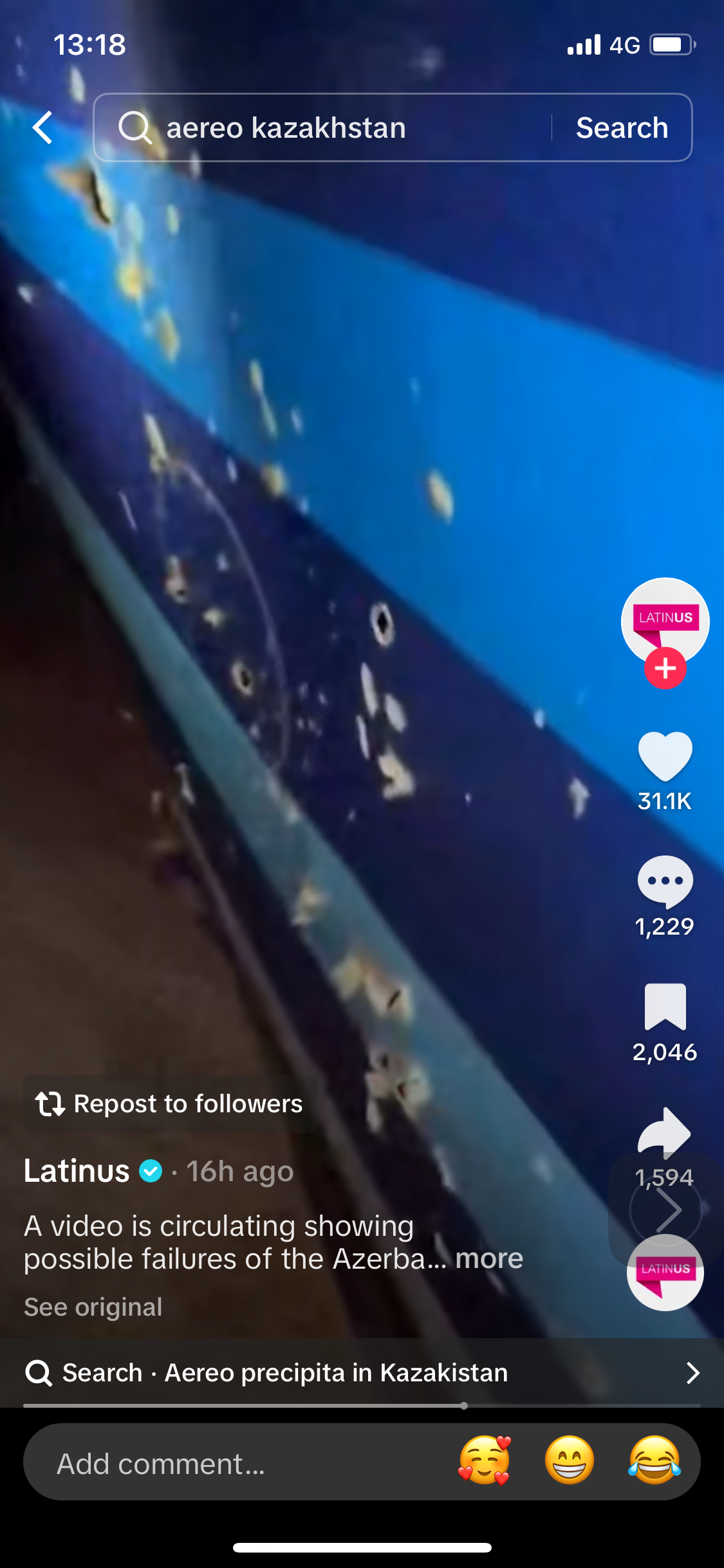Tap See original for the caption
Image resolution: width=724 pixels, height=1568 pixels.
pyautogui.click(x=93, y=1307)
